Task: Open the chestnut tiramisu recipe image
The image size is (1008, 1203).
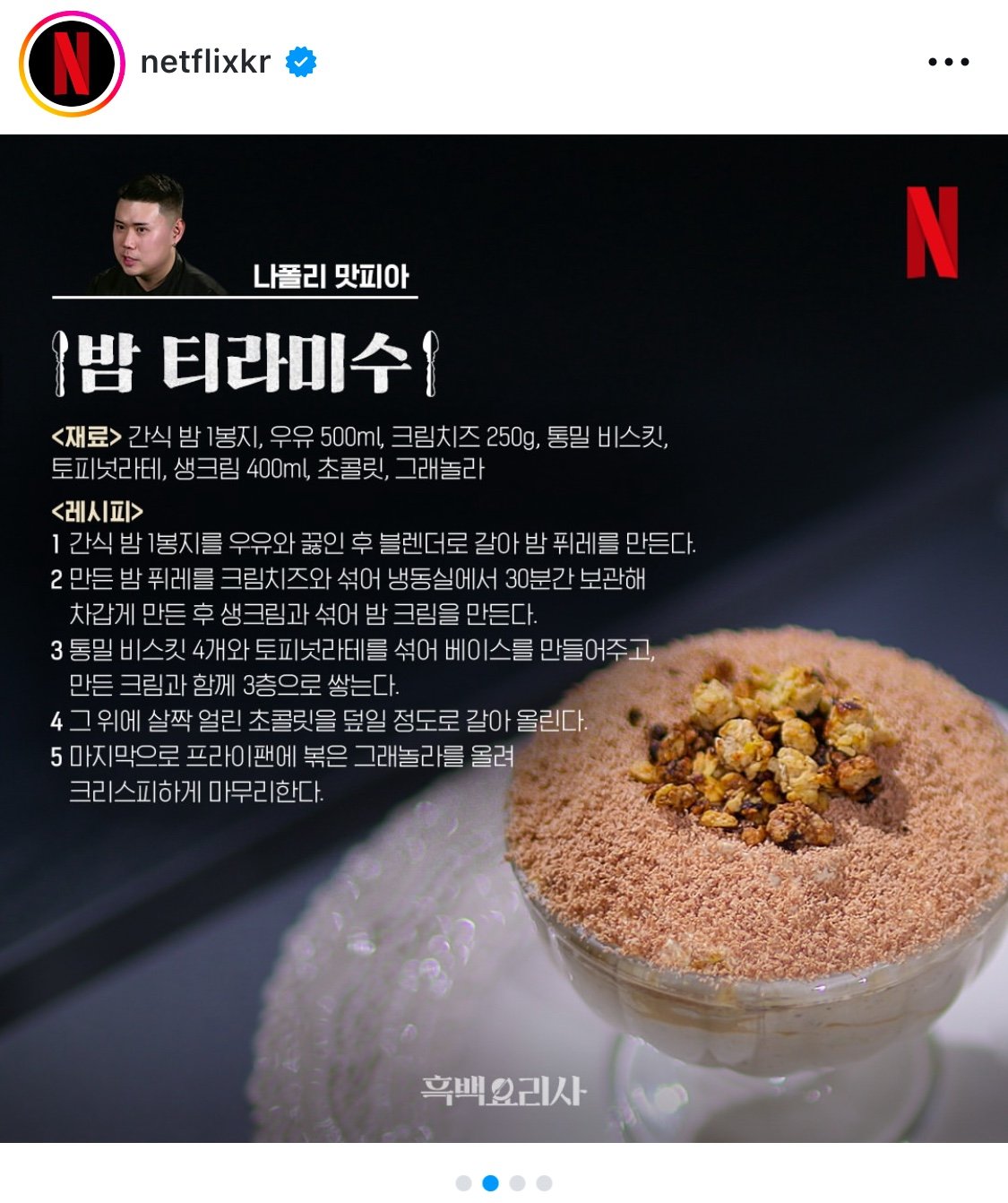Action: [x=504, y=638]
